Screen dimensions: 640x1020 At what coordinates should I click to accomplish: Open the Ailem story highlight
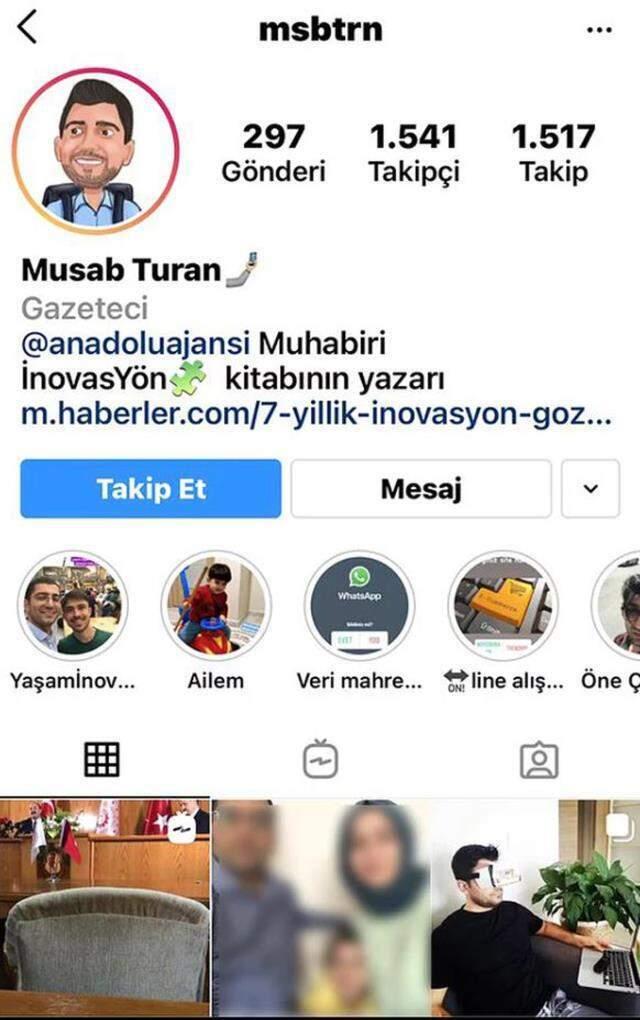click(x=216, y=606)
